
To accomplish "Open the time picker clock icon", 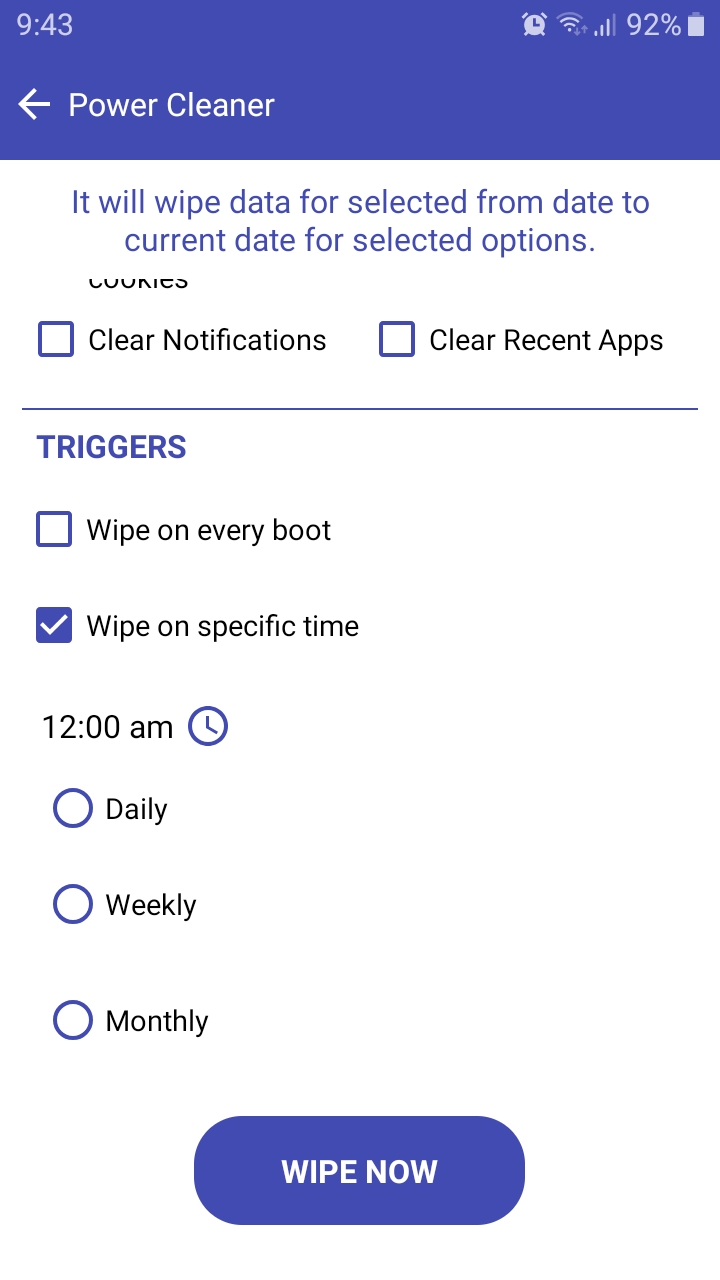I will pos(209,726).
